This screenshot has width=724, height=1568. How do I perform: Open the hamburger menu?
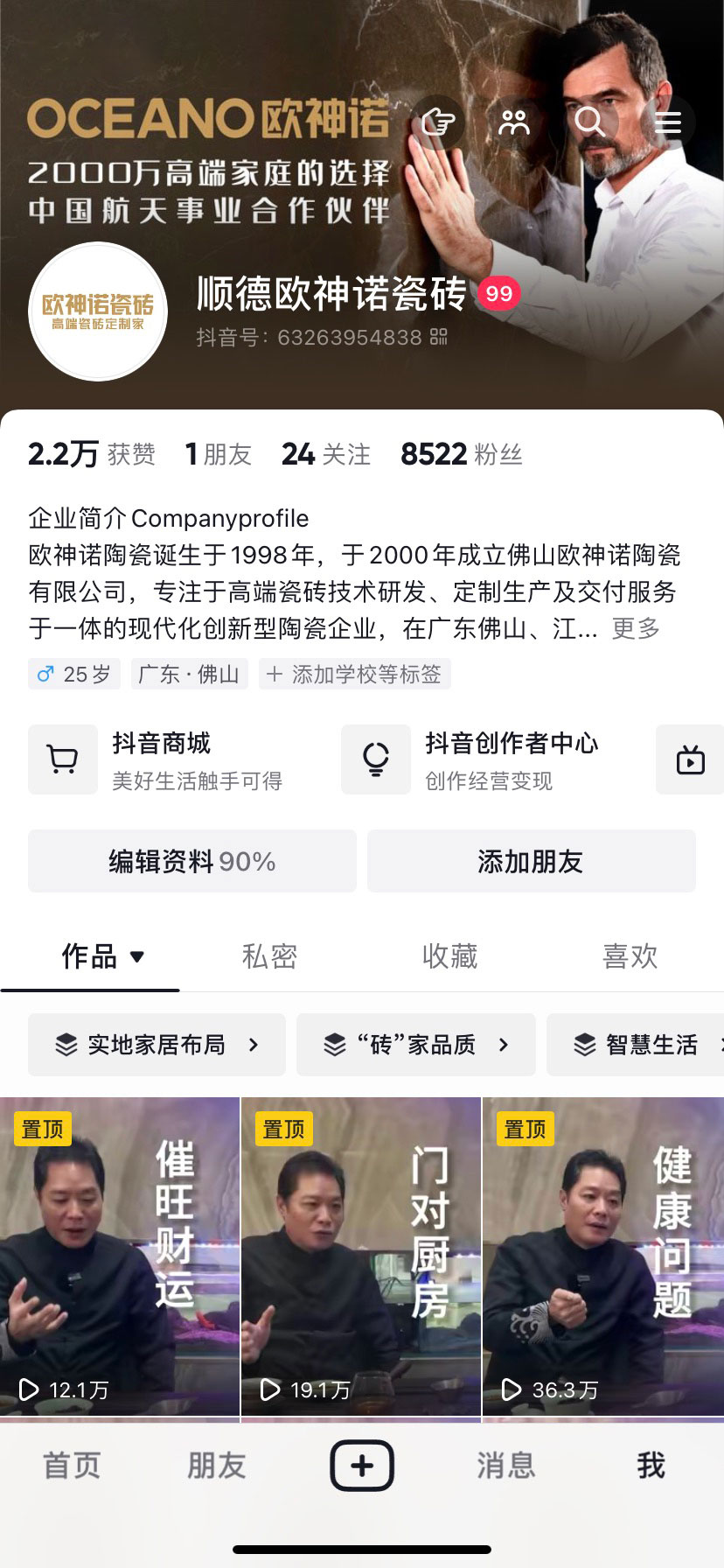(x=667, y=122)
